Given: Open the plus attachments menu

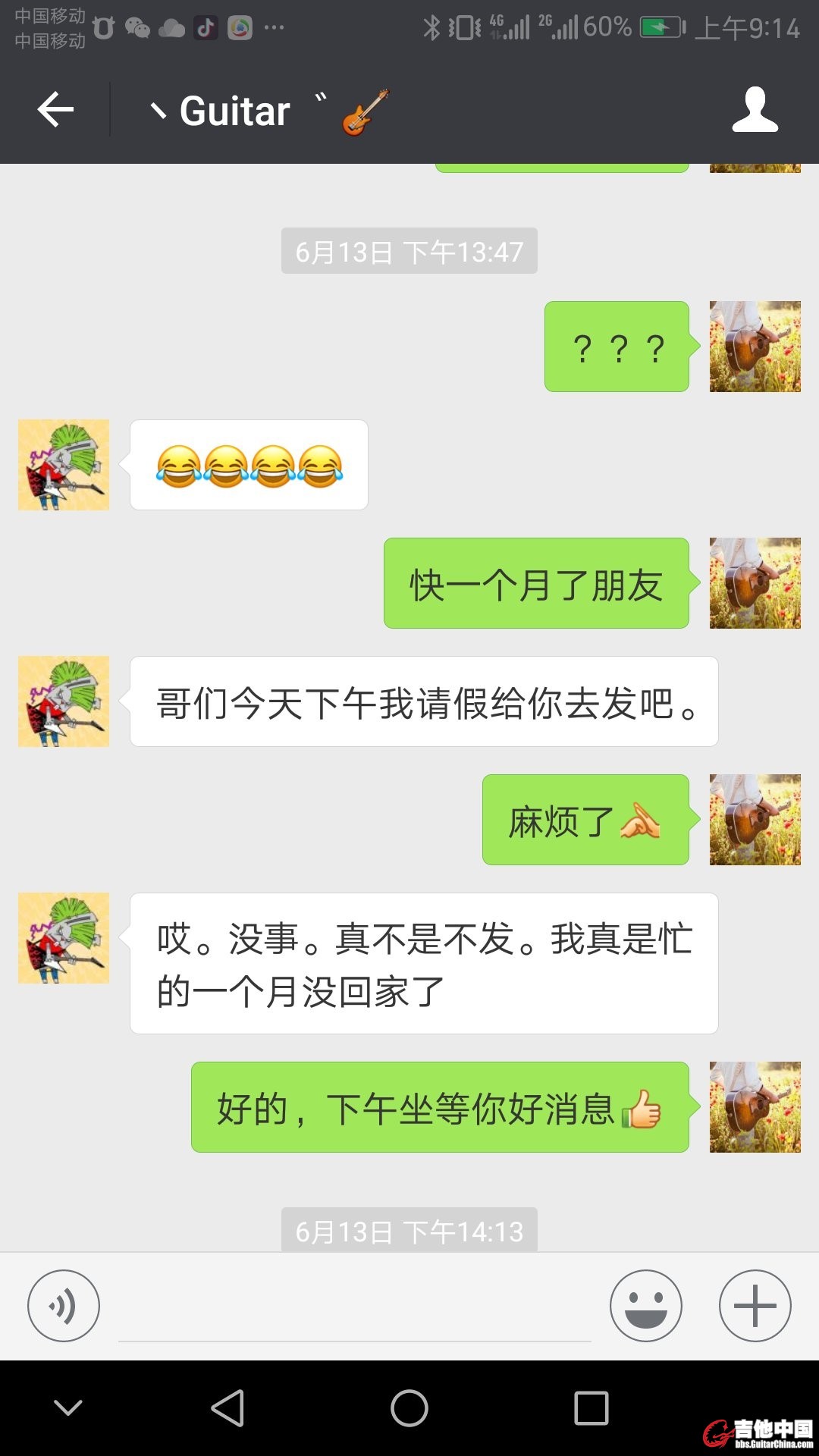Looking at the screenshot, I should tap(755, 1306).
